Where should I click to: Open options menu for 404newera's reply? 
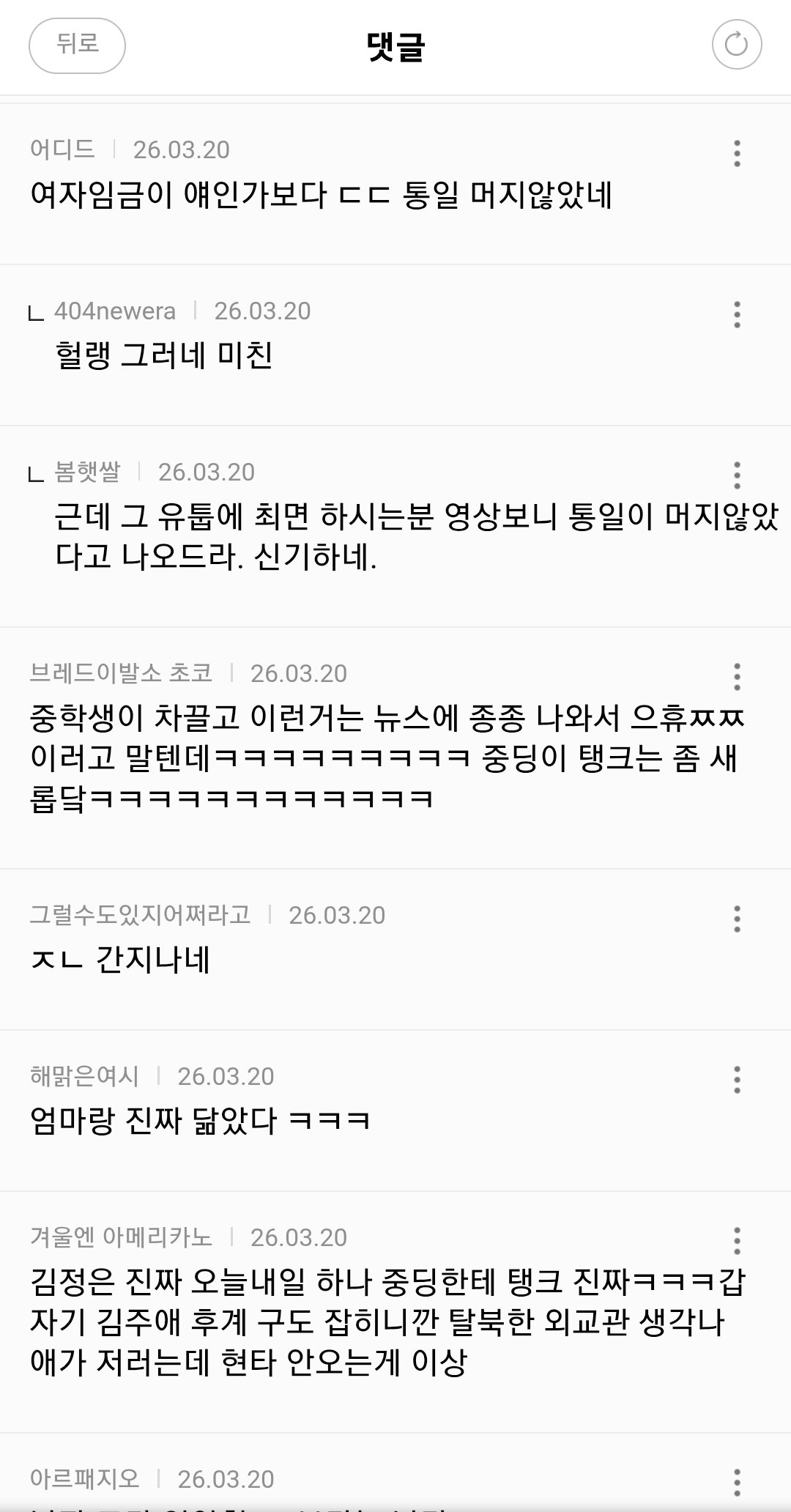pyautogui.click(x=737, y=314)
